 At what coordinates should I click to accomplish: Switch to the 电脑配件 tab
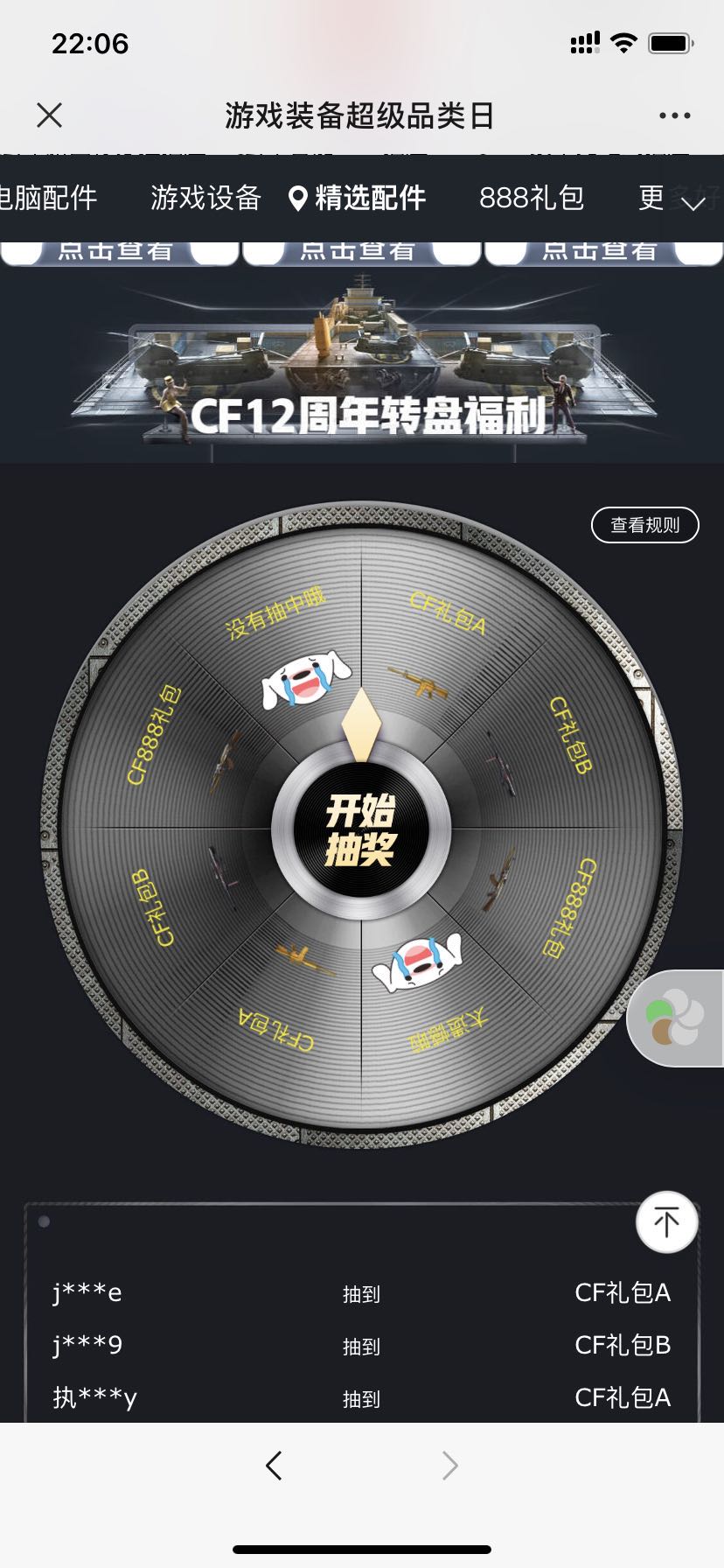point(48,199)
